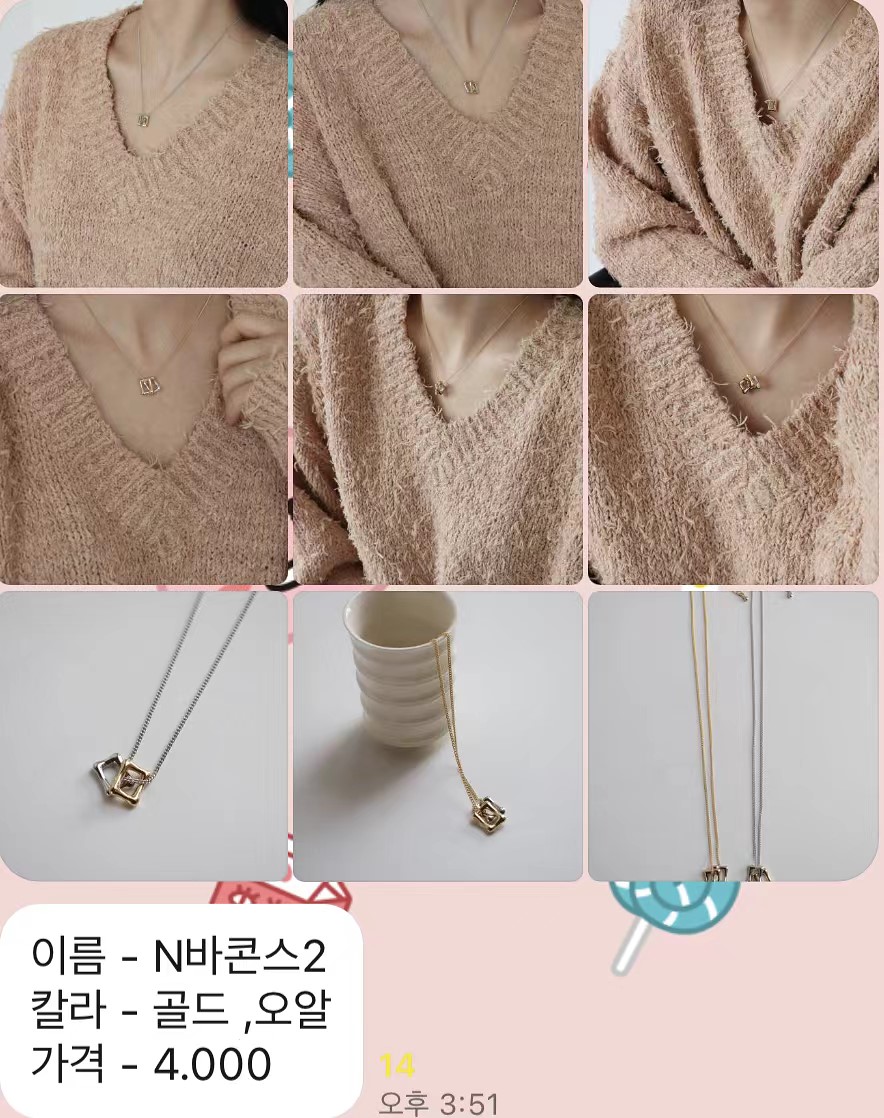Open the sweater photo showing a hand at the collar
884x1118 pixels.
pyautogui.click(x=143, y=438)
